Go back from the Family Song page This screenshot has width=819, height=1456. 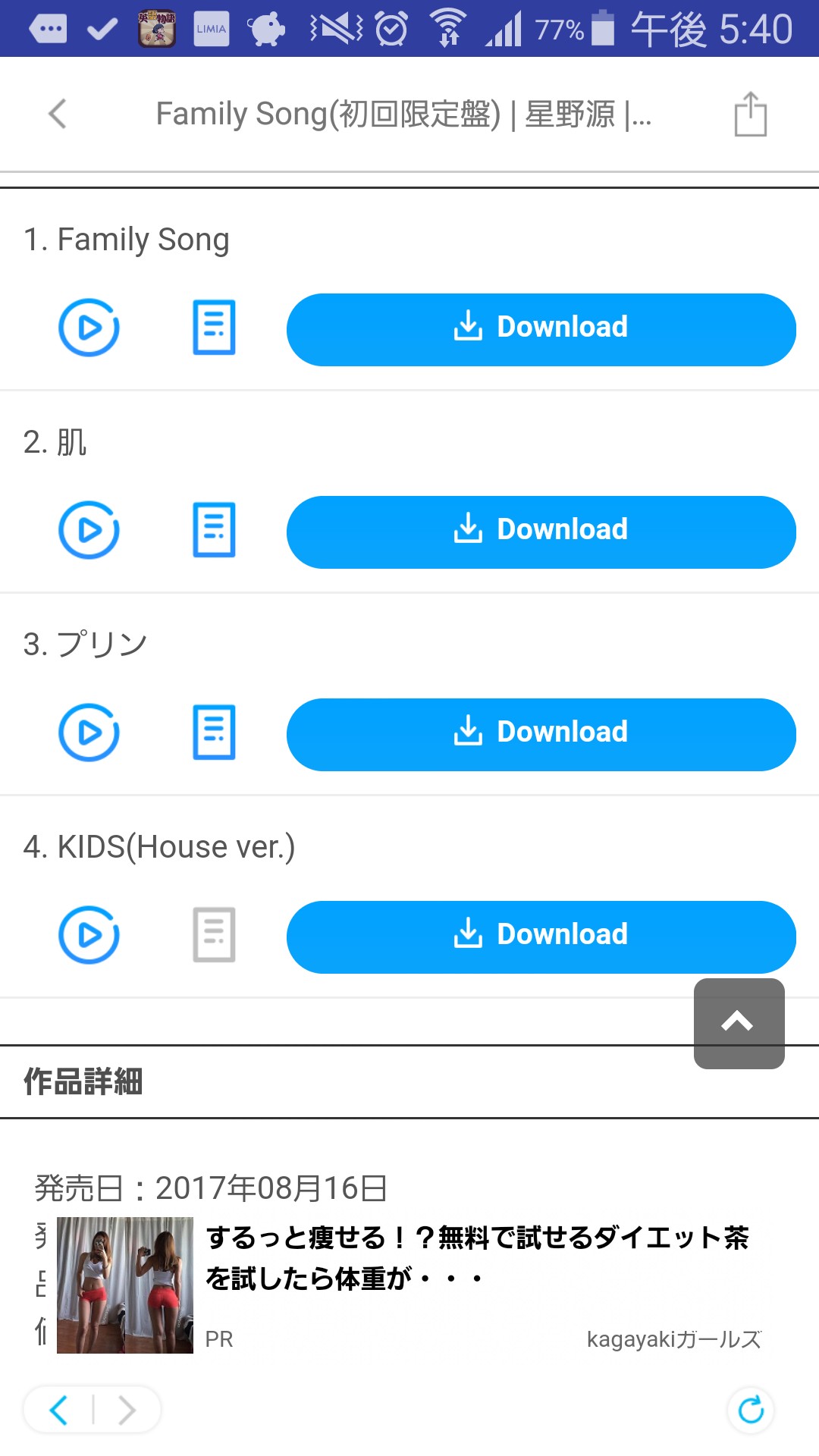tap(58, 115)
